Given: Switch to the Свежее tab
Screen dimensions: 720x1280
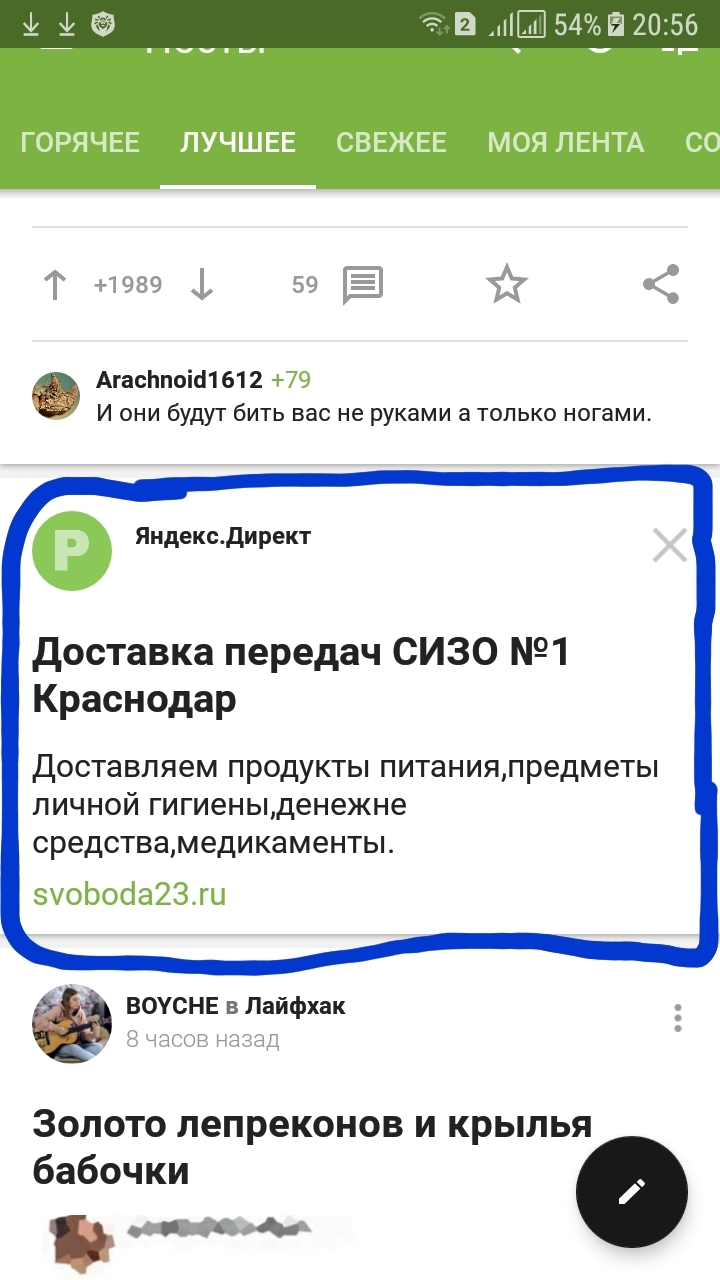Looking at the screenshot, I should pyautogui.click(x=391, y=142).
